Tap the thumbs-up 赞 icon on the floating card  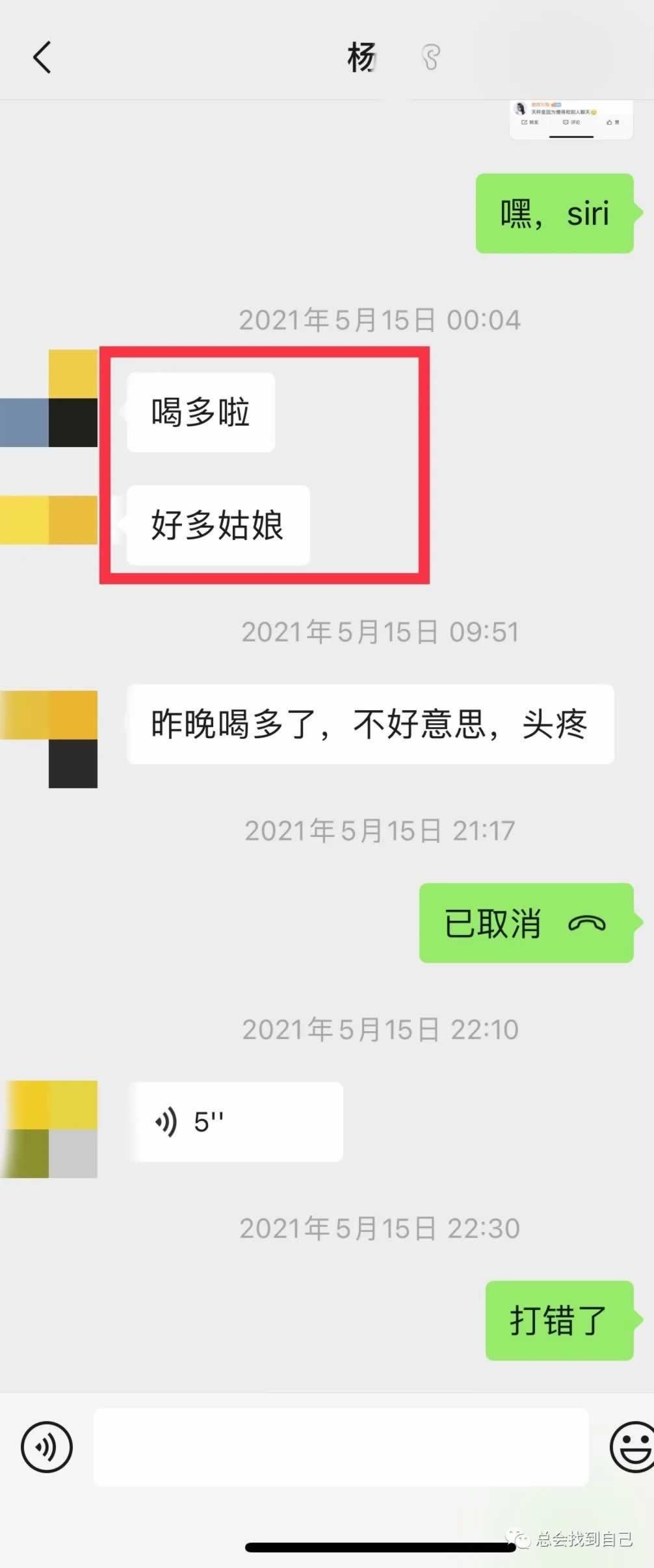[x=612, y=123]
